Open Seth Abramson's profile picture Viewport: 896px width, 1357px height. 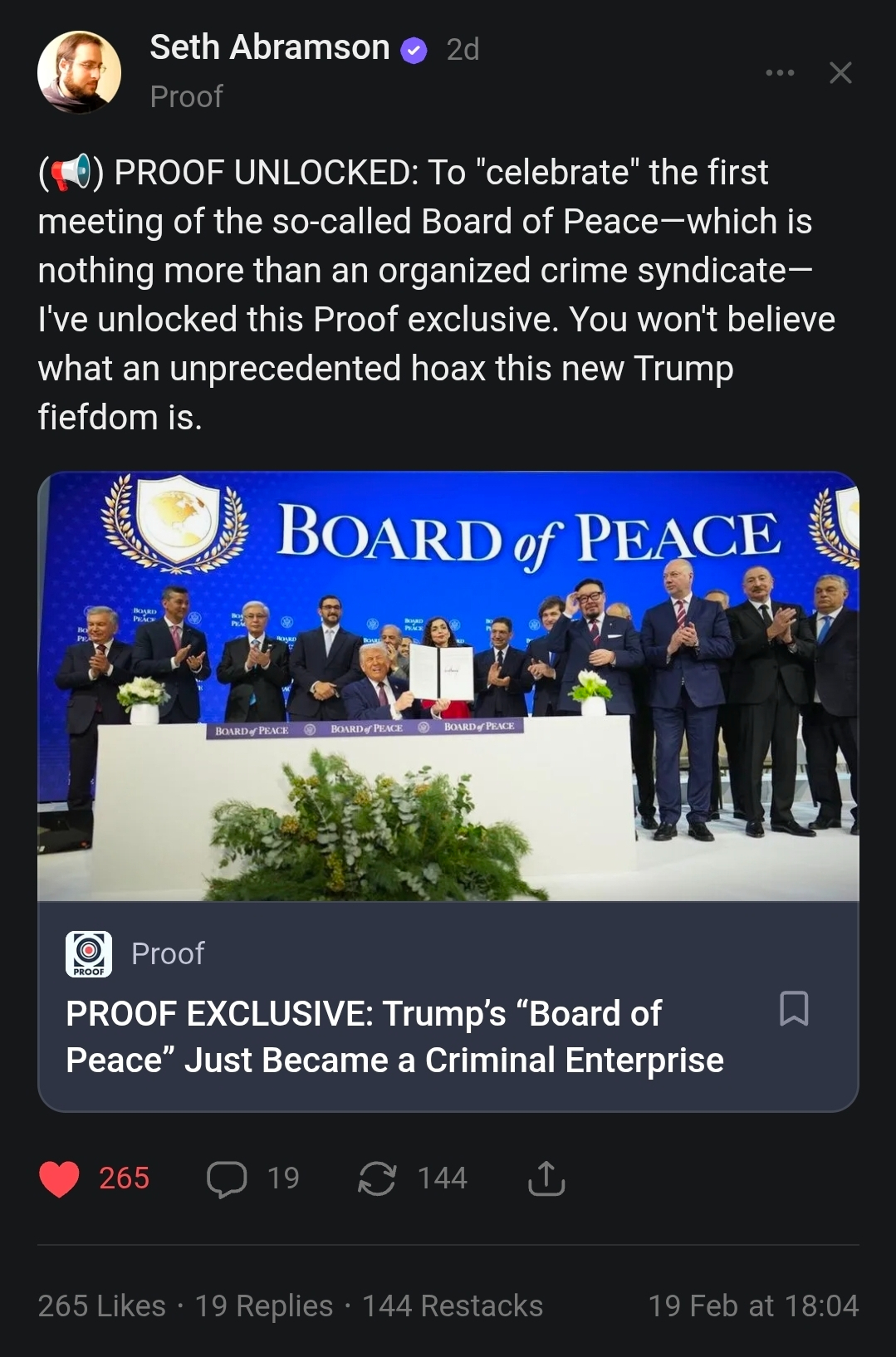point(79,72)
